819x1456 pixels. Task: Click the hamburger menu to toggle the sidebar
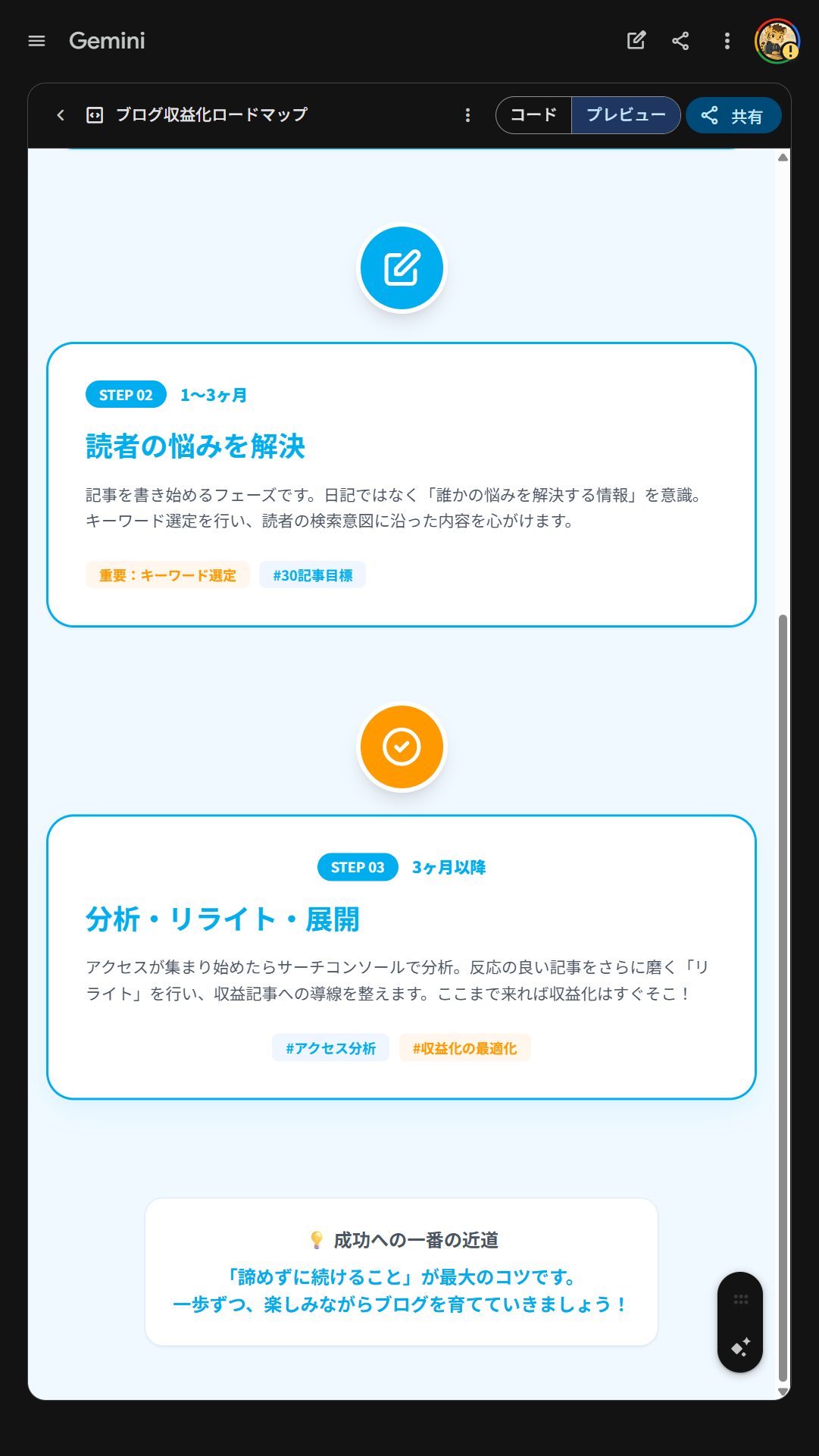[36, 40]
